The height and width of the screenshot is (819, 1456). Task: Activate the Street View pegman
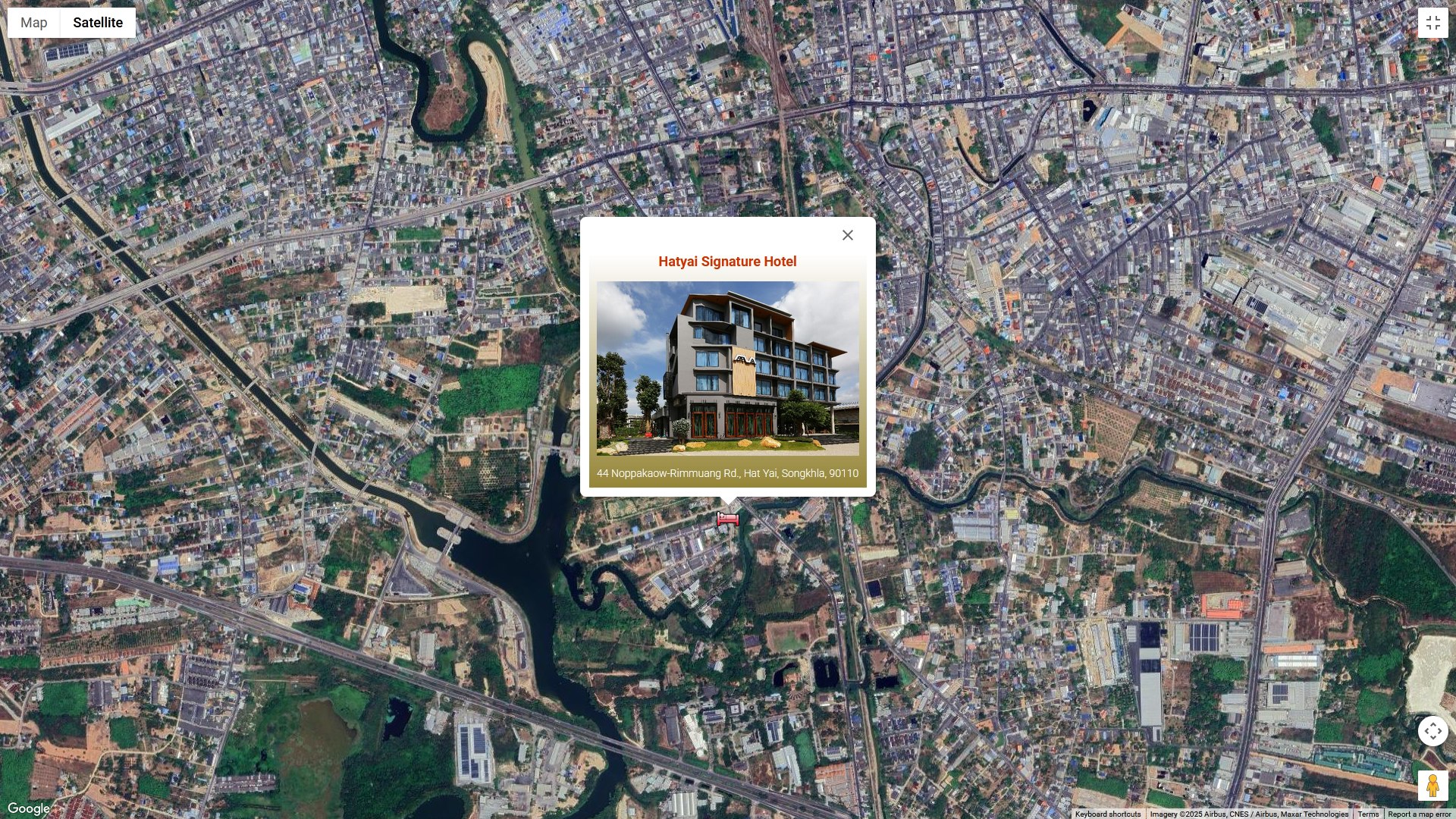coord(1432,786)
